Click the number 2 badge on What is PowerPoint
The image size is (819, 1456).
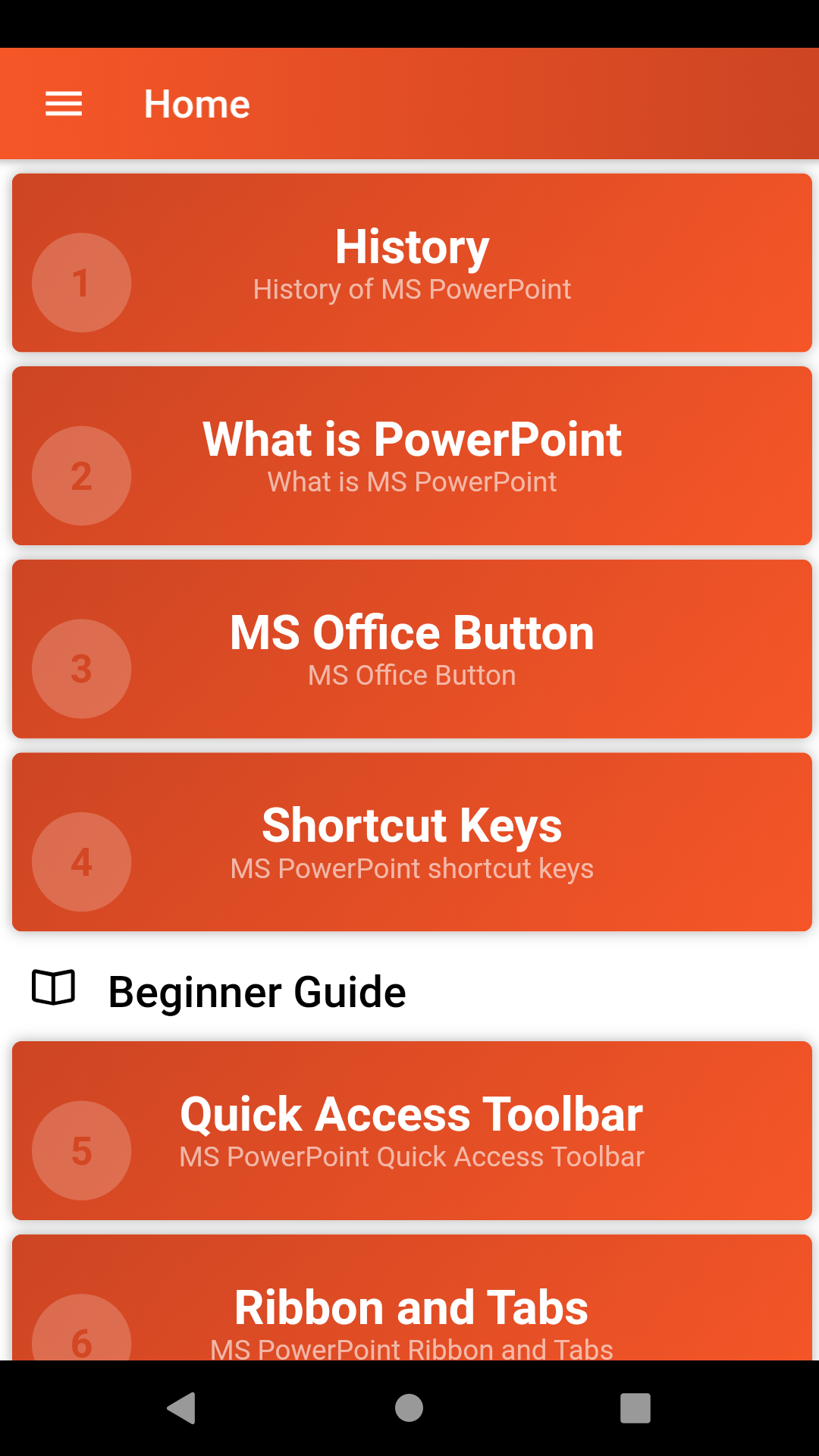pos(80,475)
